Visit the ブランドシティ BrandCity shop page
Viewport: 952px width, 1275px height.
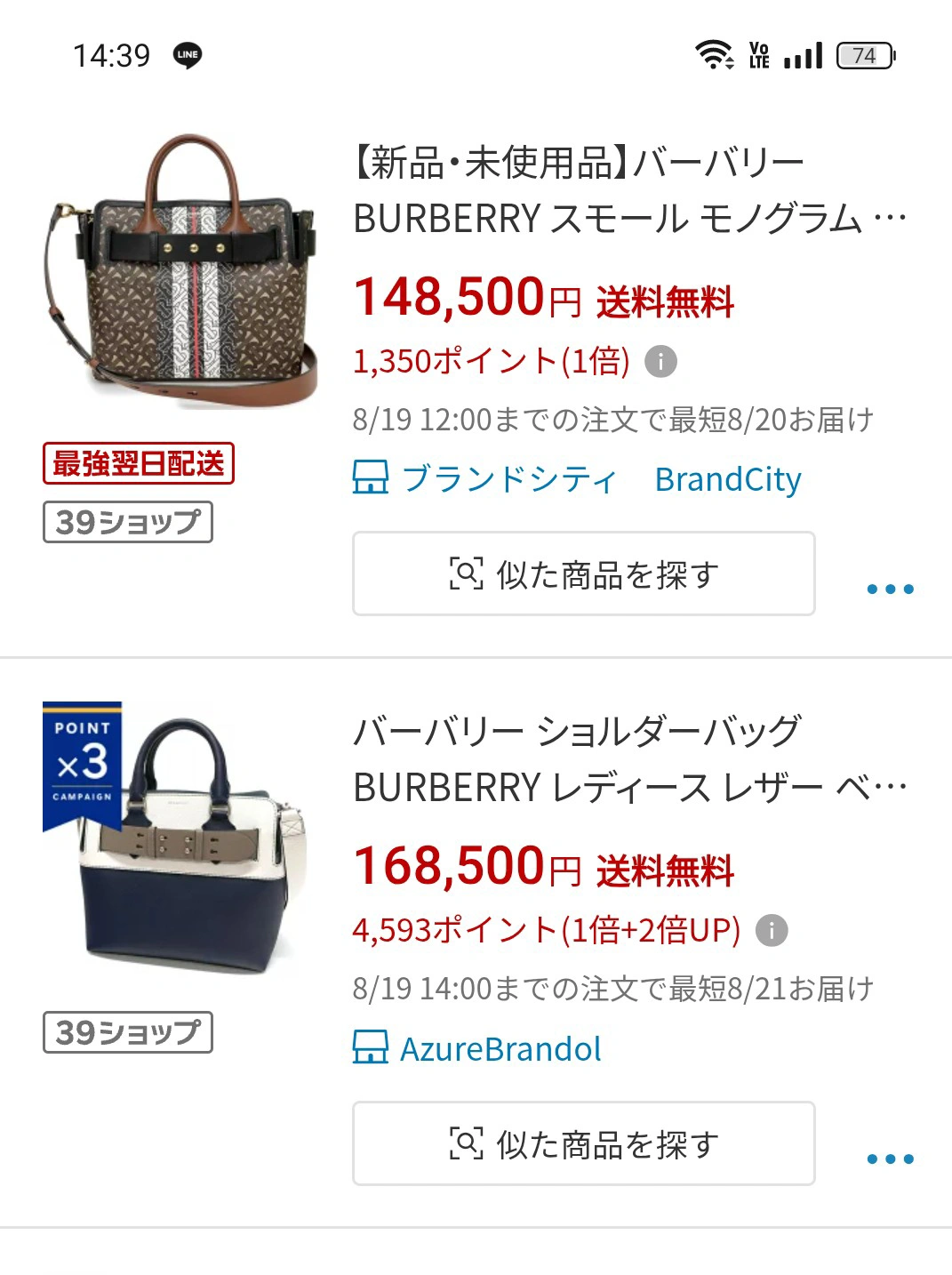click(578, 479)
